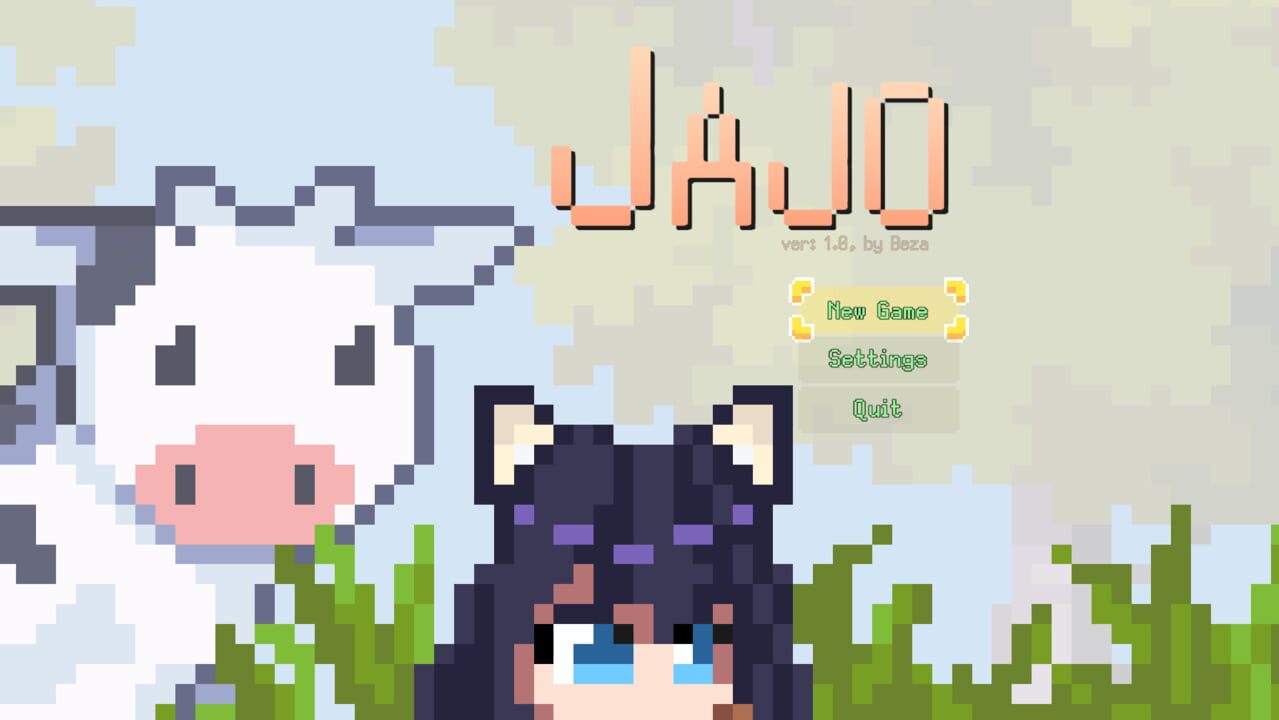Screen dimensions: 1279x720
Task: Open the Settings menu
Action: pyautogui.click(x=878, y=360)
